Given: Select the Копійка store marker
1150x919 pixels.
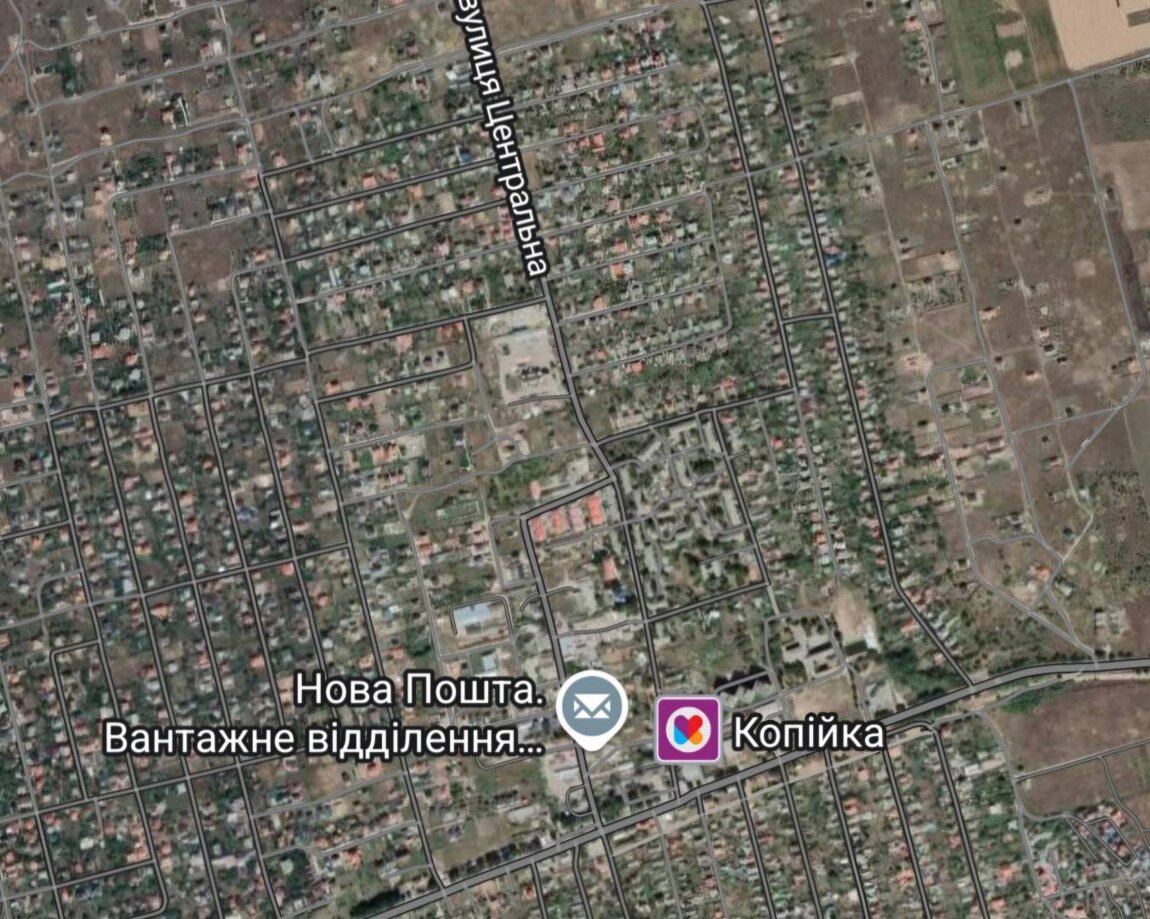Looking at the screenshot, I should pyautogui.click(x=688, y=730).
